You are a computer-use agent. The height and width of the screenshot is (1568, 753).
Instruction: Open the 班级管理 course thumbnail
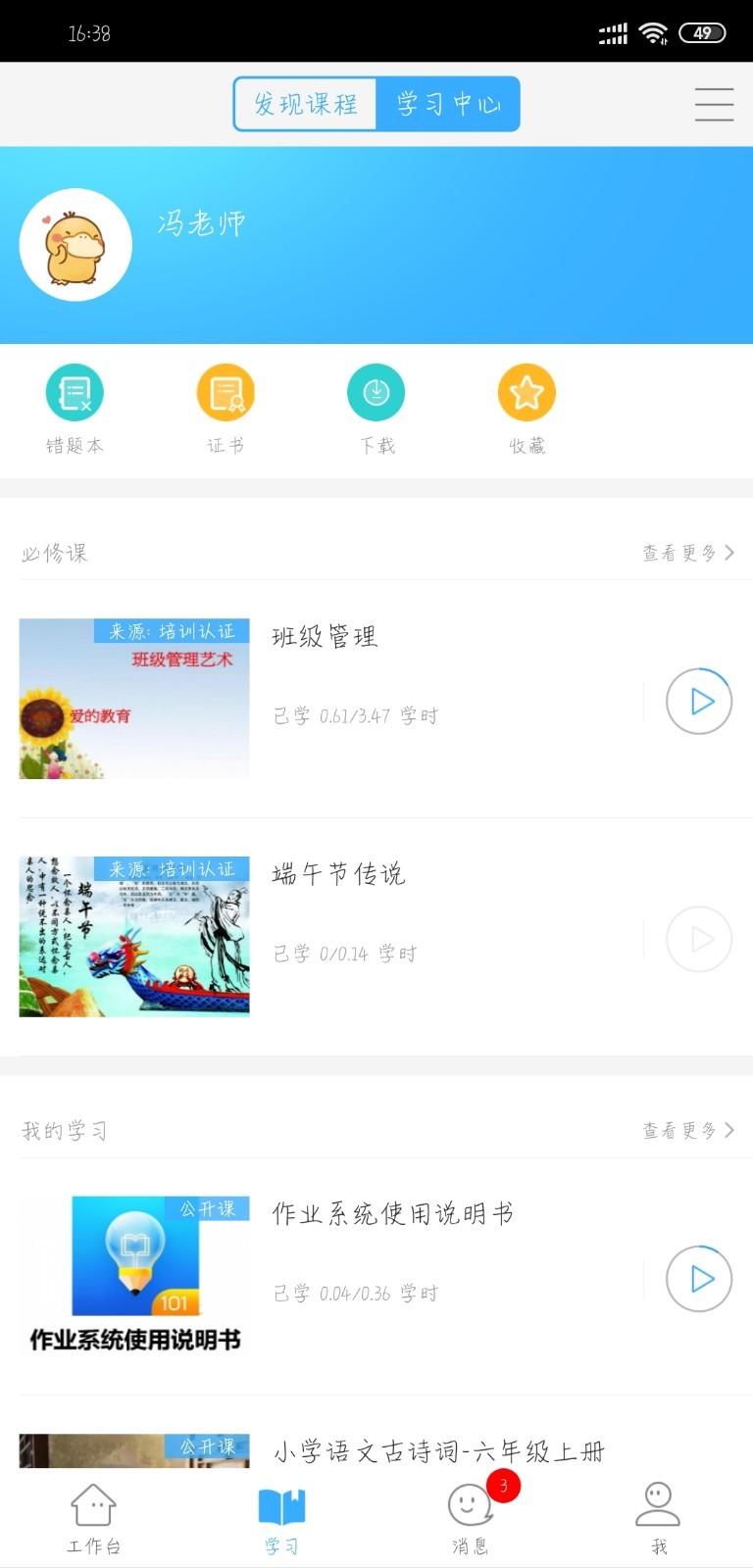click(x=134, y=699)
